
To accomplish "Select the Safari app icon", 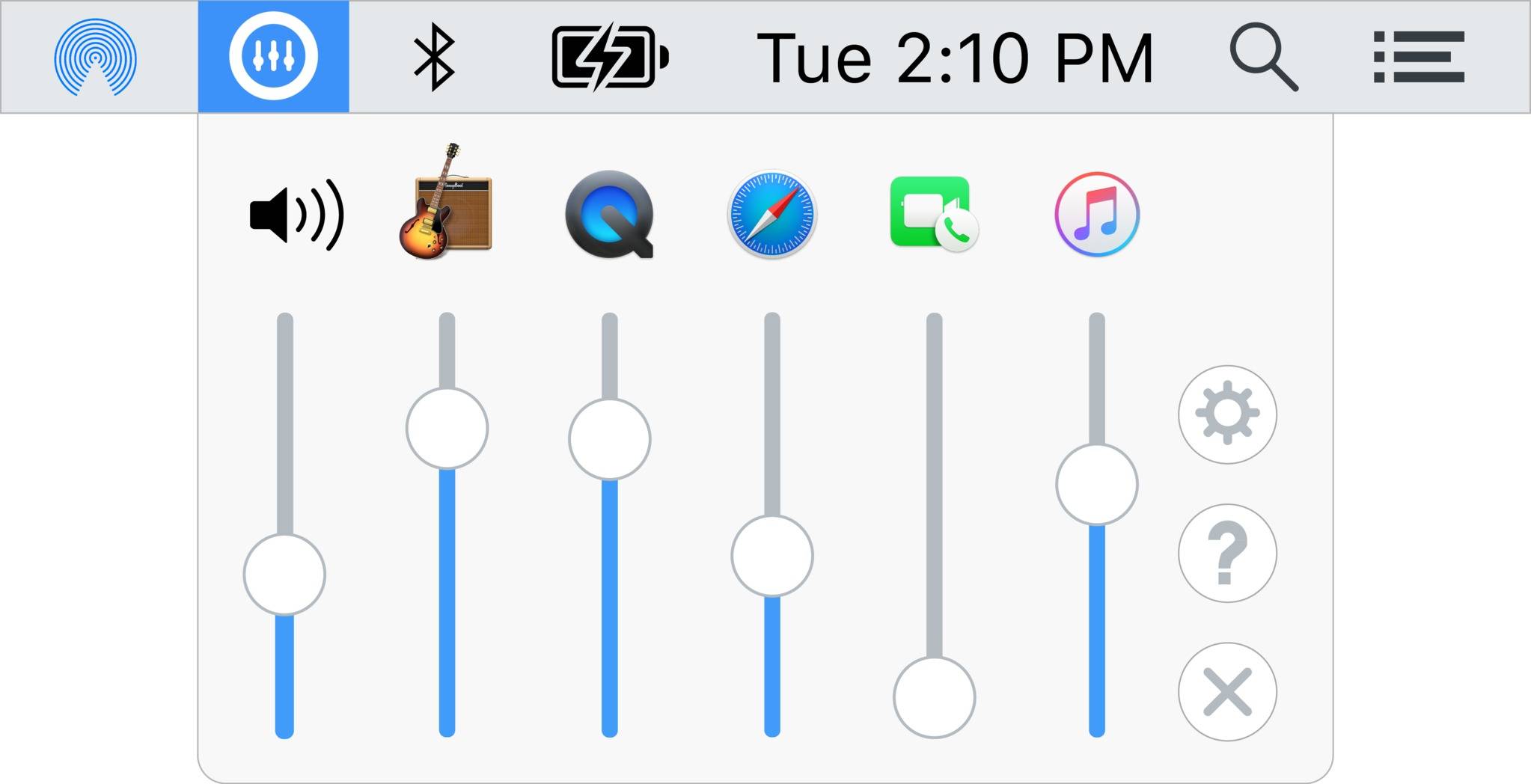I will point(771,215).
